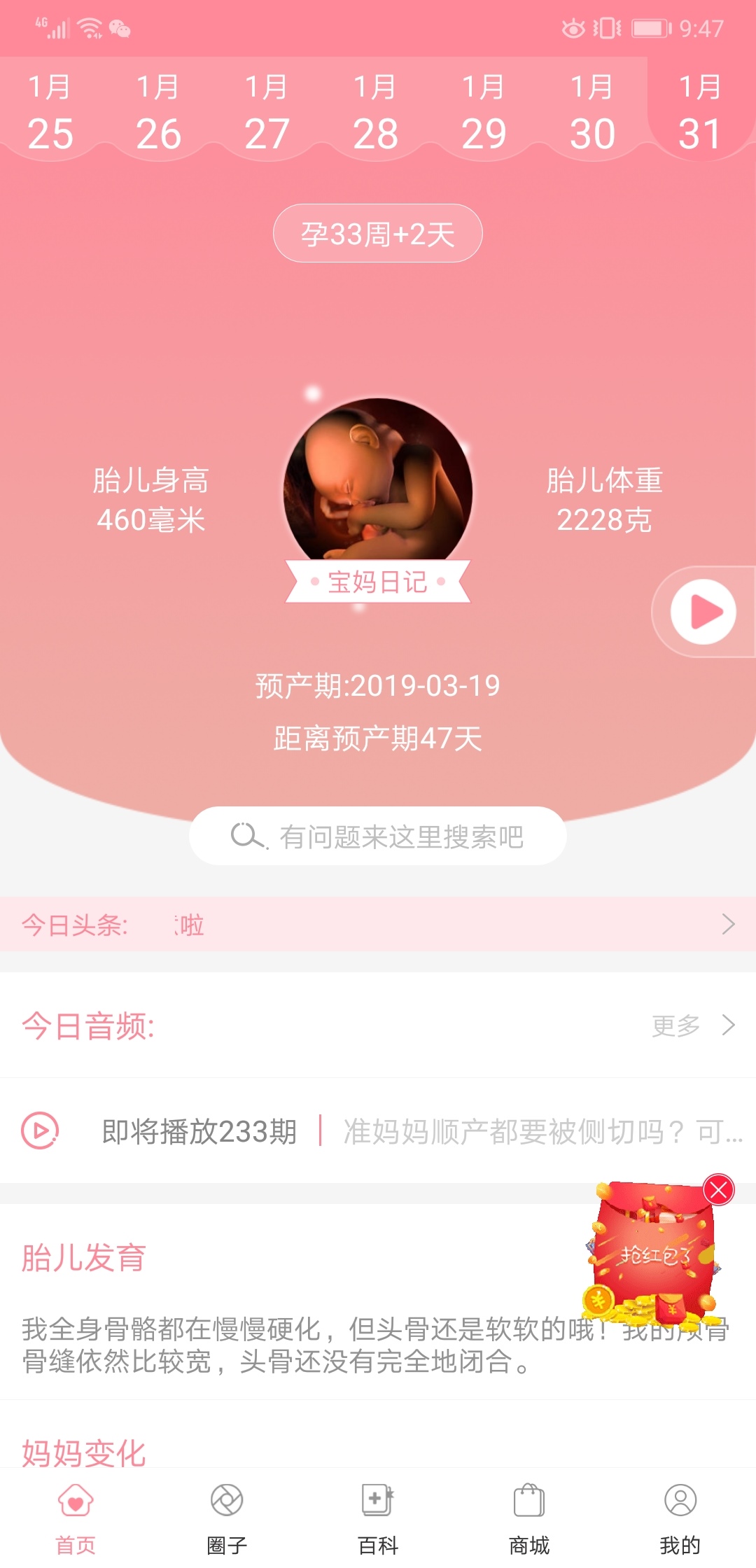Viewport: 756px width, 1568px height.
Task: Switch to the 圈子 tab
Action: [x=227, y=1515]
